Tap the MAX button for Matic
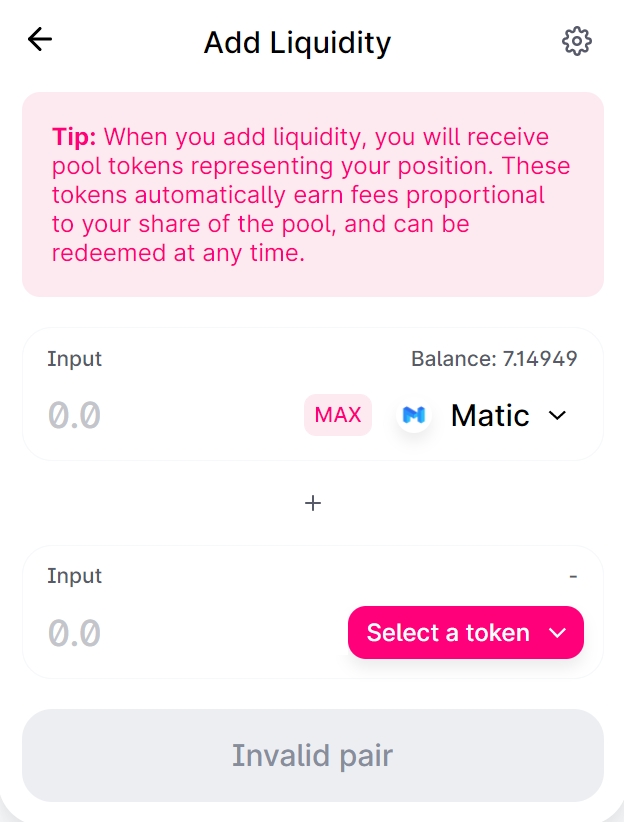This screenshot has height=822, width=624. pos(338,415)
